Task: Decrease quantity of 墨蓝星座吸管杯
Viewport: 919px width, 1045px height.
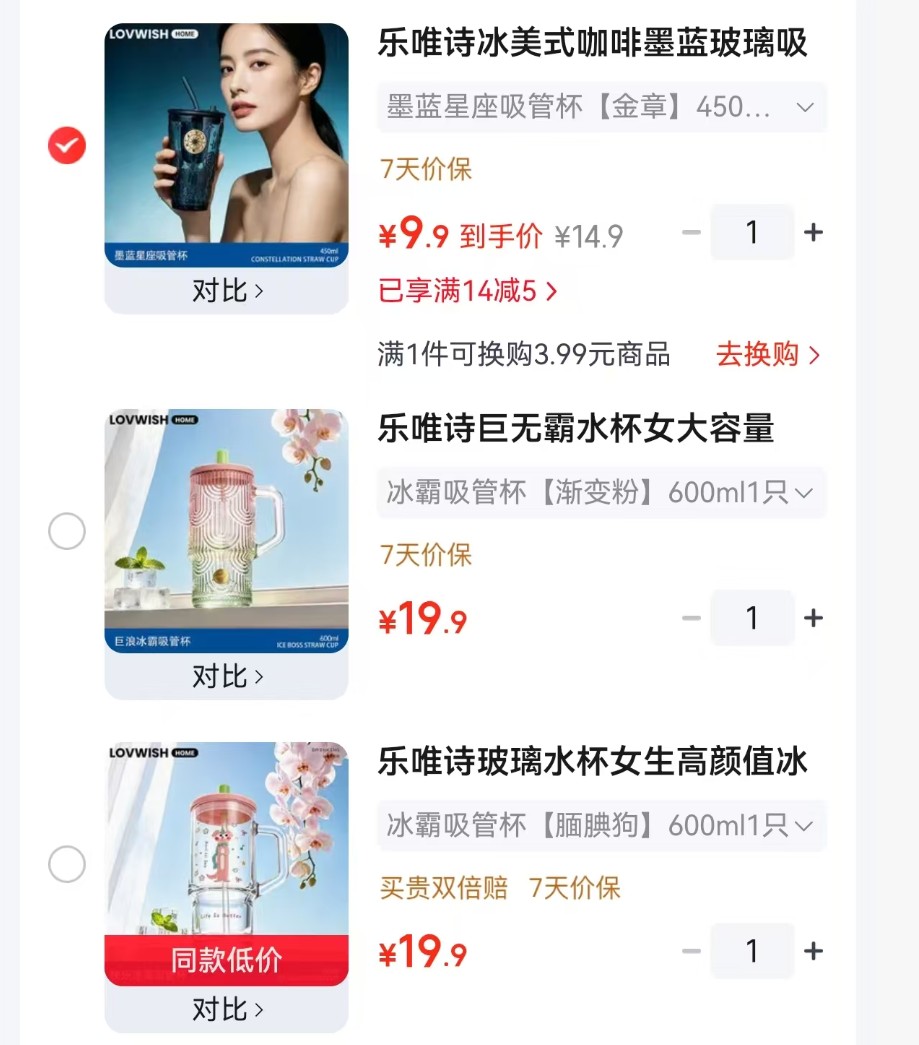Action: coord(692,233)
